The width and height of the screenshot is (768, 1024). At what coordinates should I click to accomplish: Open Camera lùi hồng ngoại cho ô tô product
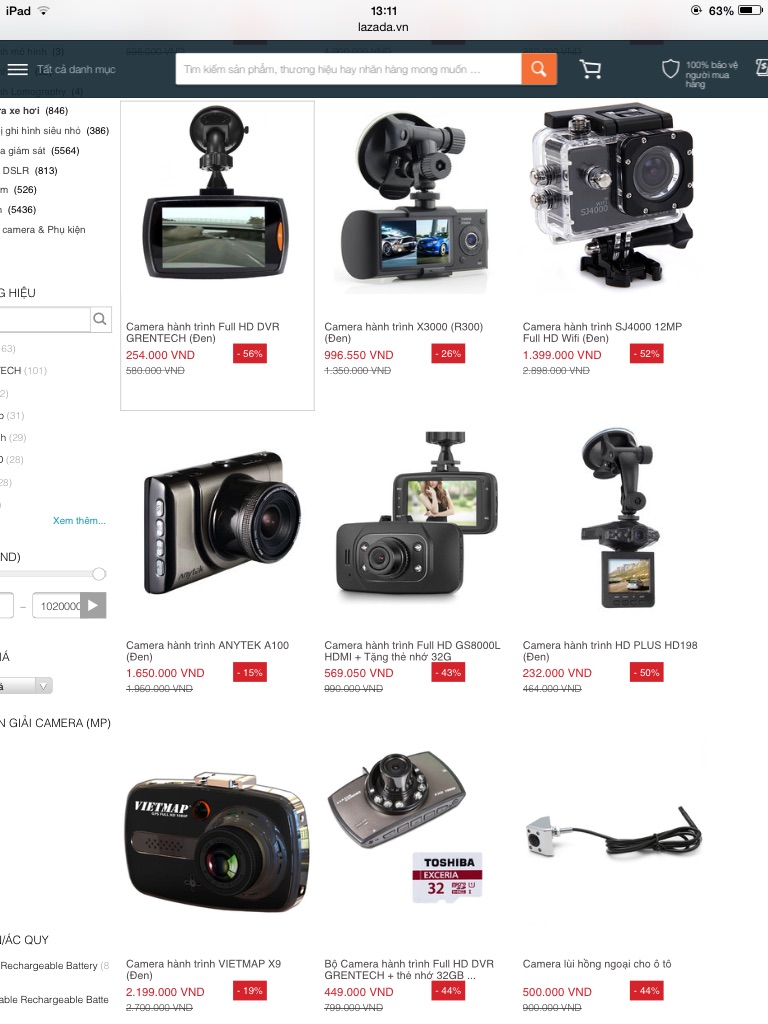[x=612, y=830]
